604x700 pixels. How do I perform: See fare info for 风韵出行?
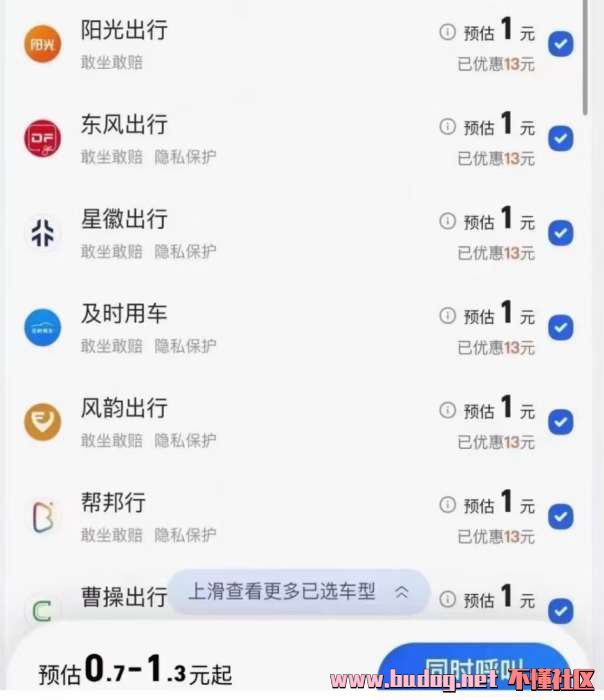click(x=447, y=409)
